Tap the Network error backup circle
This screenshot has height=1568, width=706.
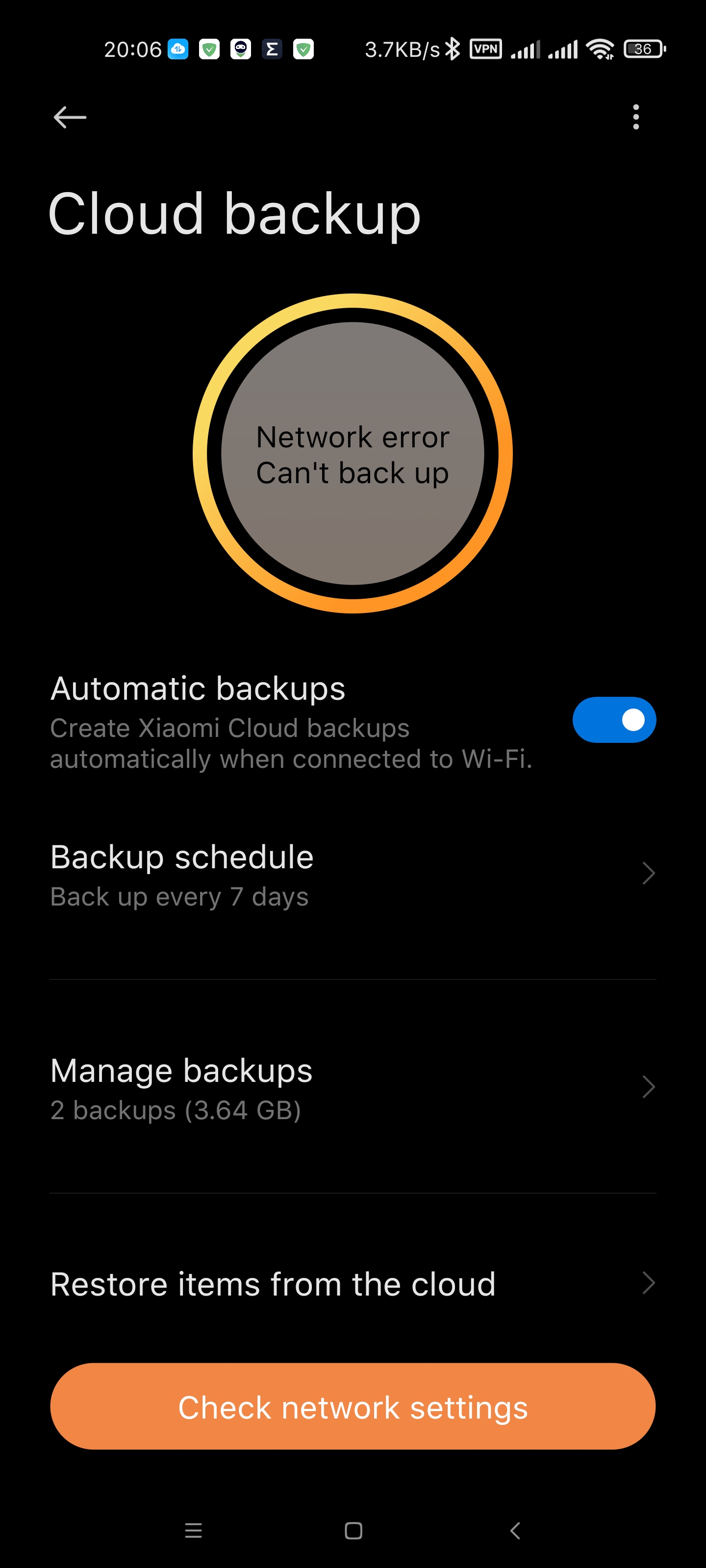[353, 453]
